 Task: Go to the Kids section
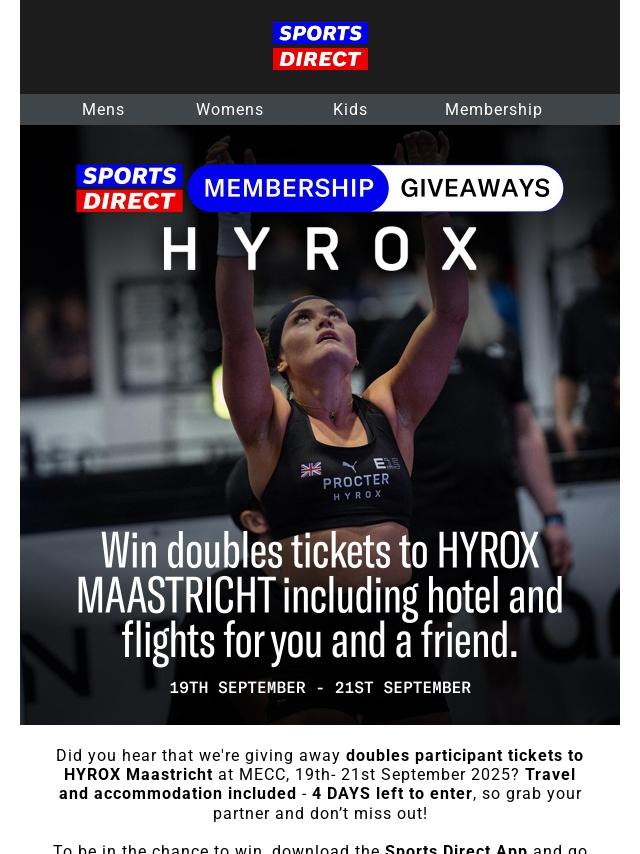(x=350, y=110)
